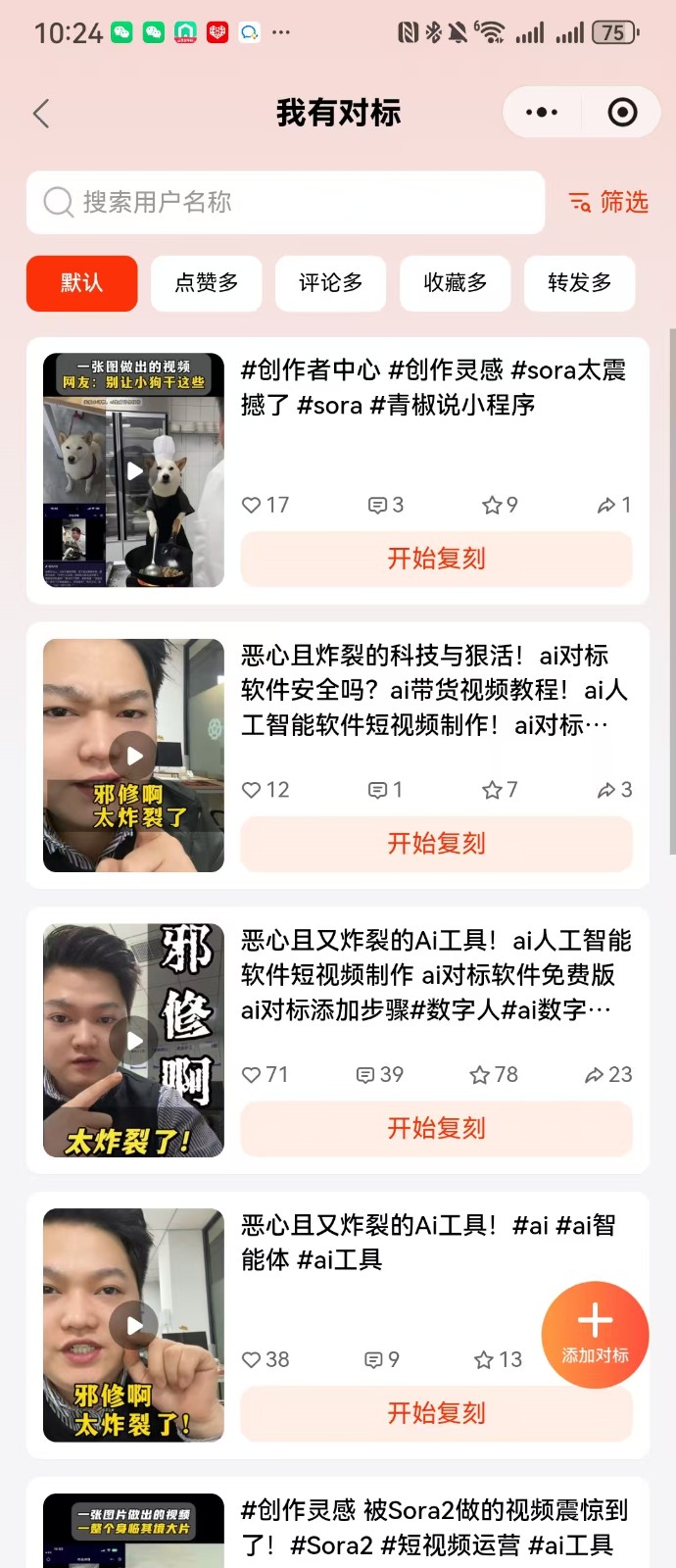Image resolution: width=676 pixels, height=1568 pixels.
Task: Close the mini program with the circle button
Action: pos(622,113)
